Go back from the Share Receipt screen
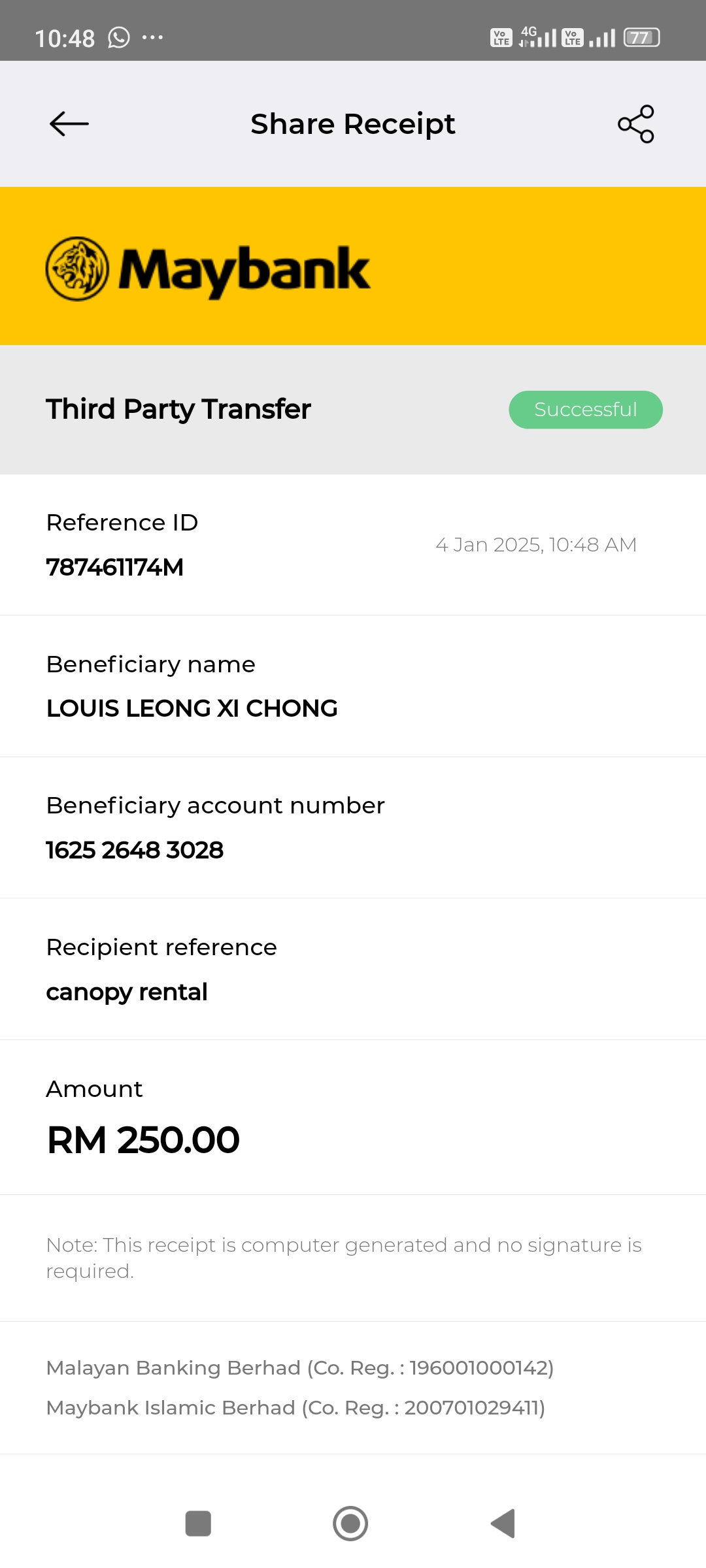 click(69, 123)
